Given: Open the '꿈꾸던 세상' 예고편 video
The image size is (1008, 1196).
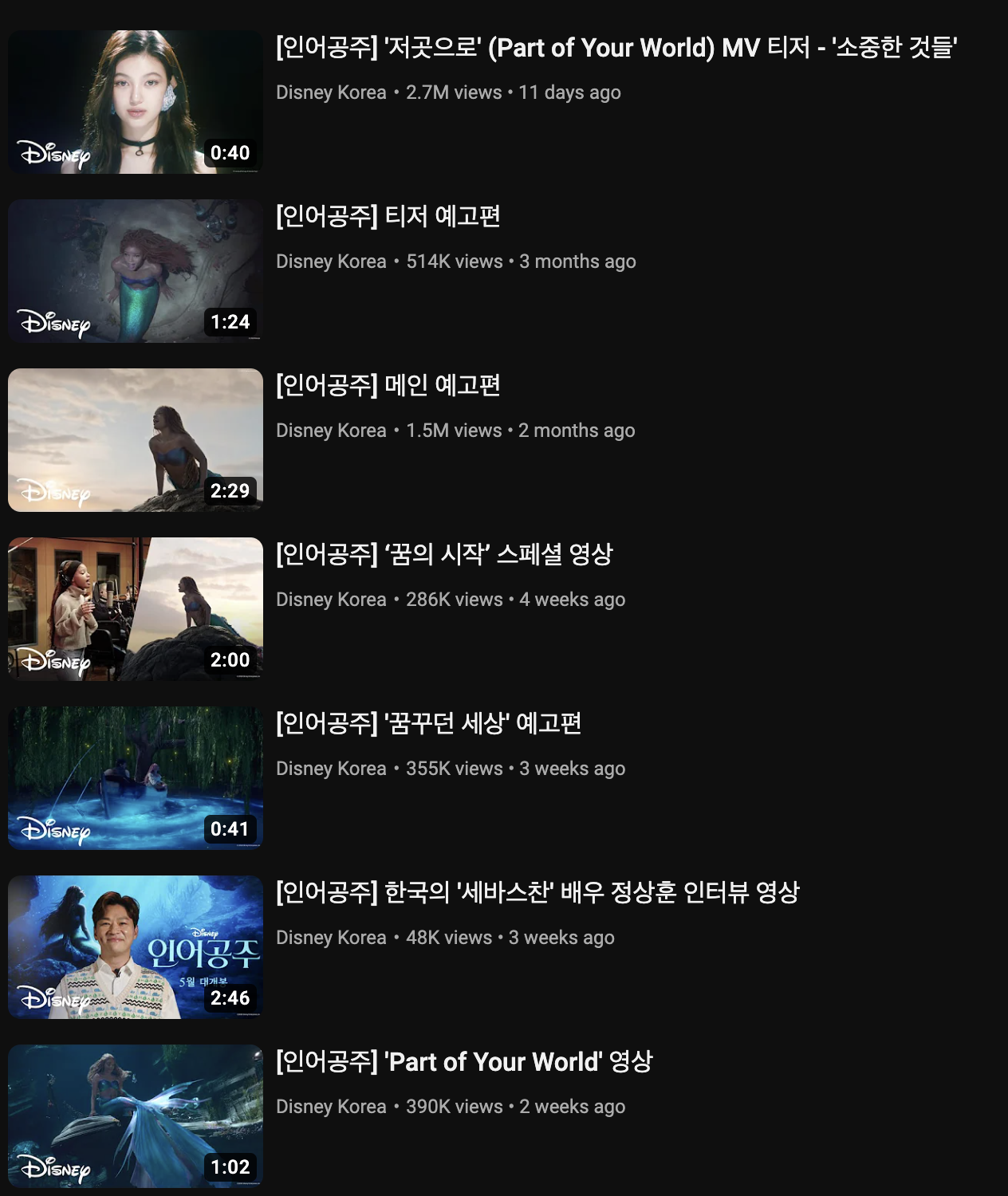Looking at the screenshot, I should point(428,724).
